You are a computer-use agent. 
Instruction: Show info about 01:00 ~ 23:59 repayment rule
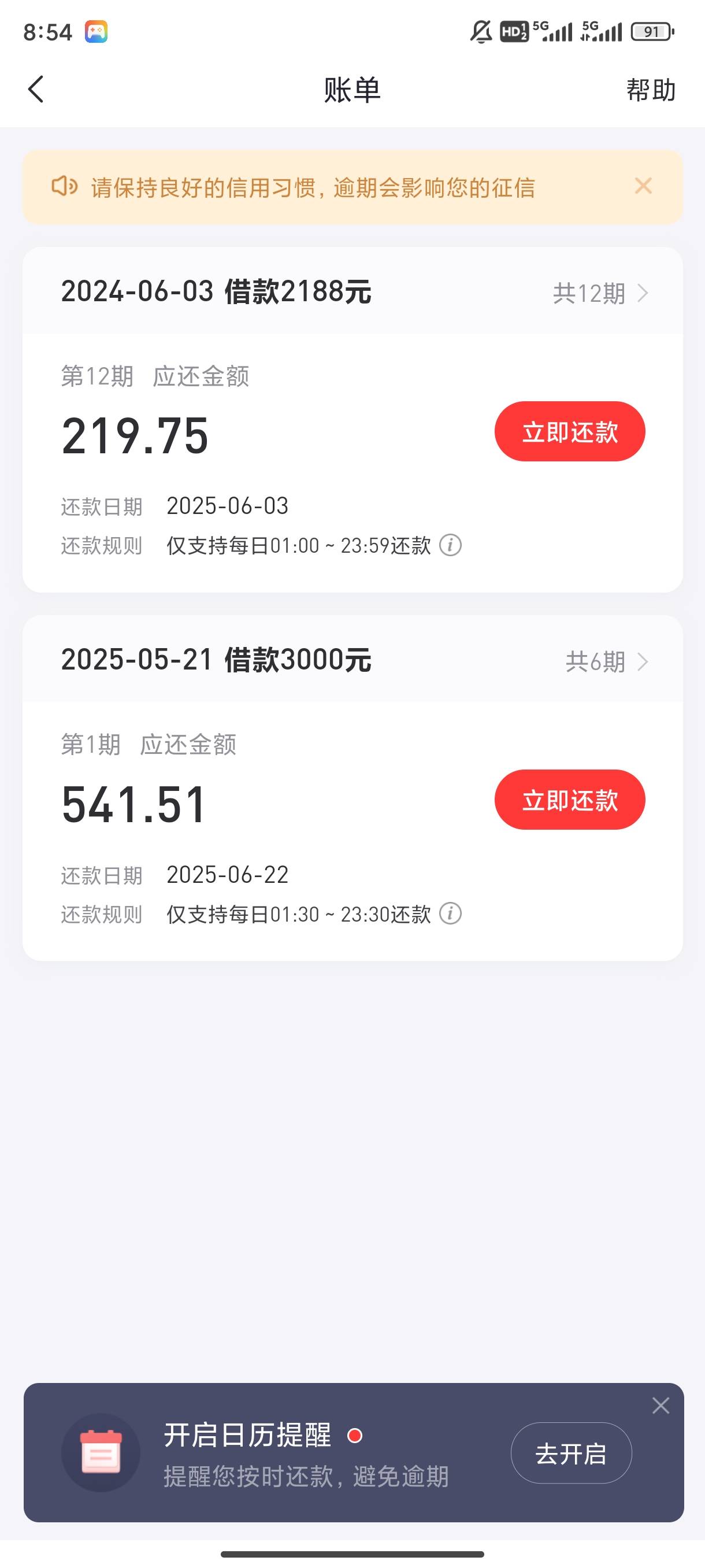(x=451, y=545)
